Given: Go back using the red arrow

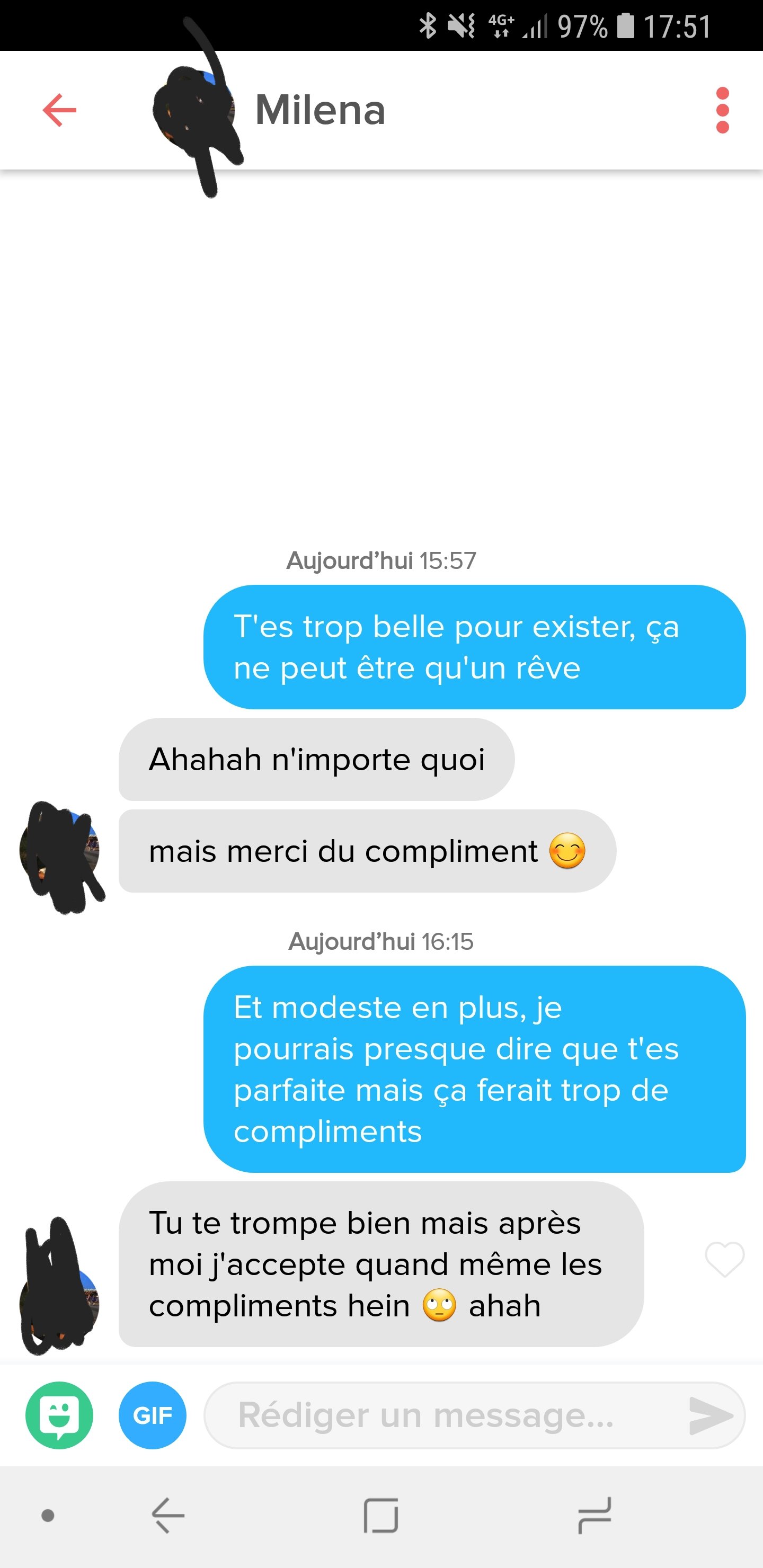Looking at the screenshot, I should click(x=60, y=110).
